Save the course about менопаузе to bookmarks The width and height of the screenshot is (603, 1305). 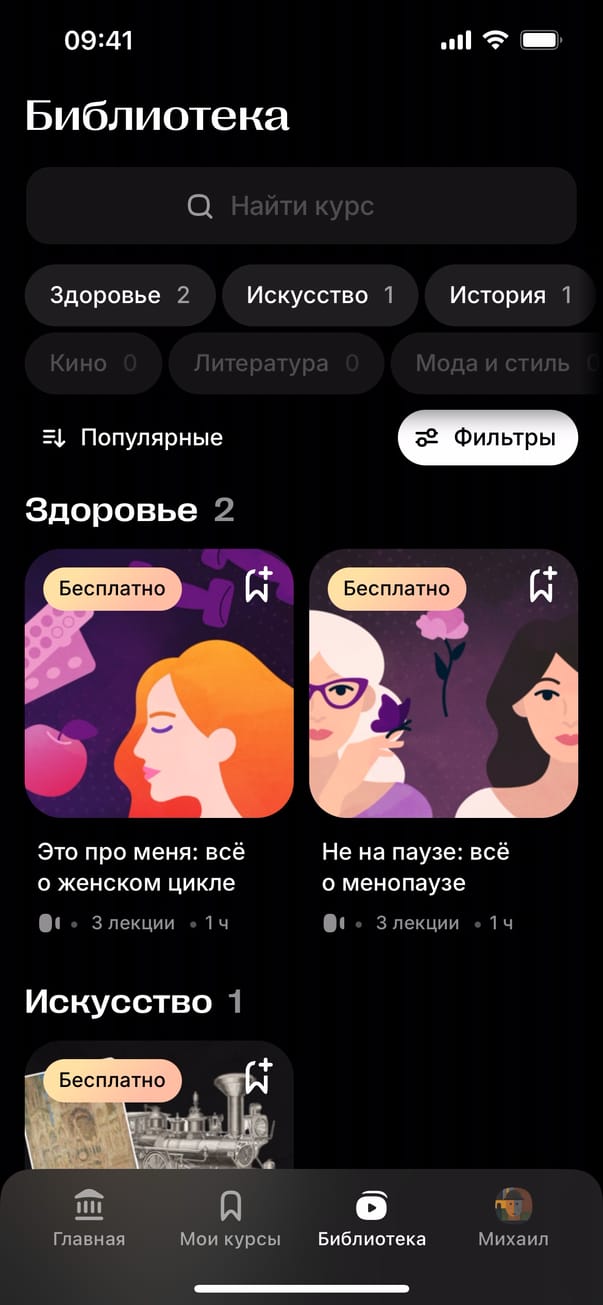click(x=543, y=584)
